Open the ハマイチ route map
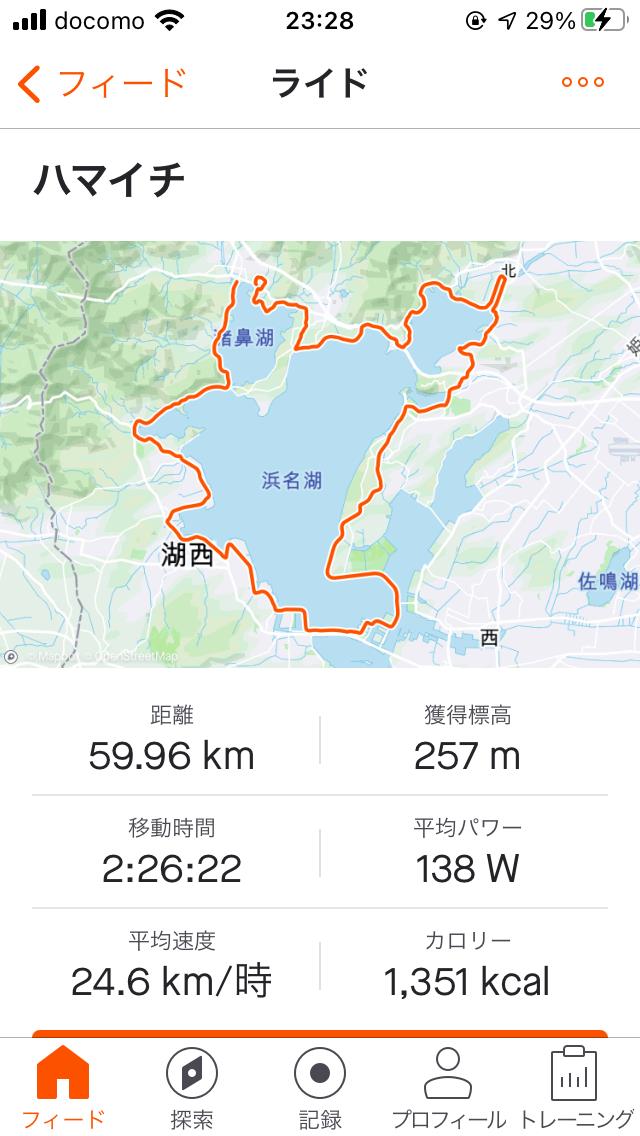640x1136 pixels. click(x=320, y=454)
